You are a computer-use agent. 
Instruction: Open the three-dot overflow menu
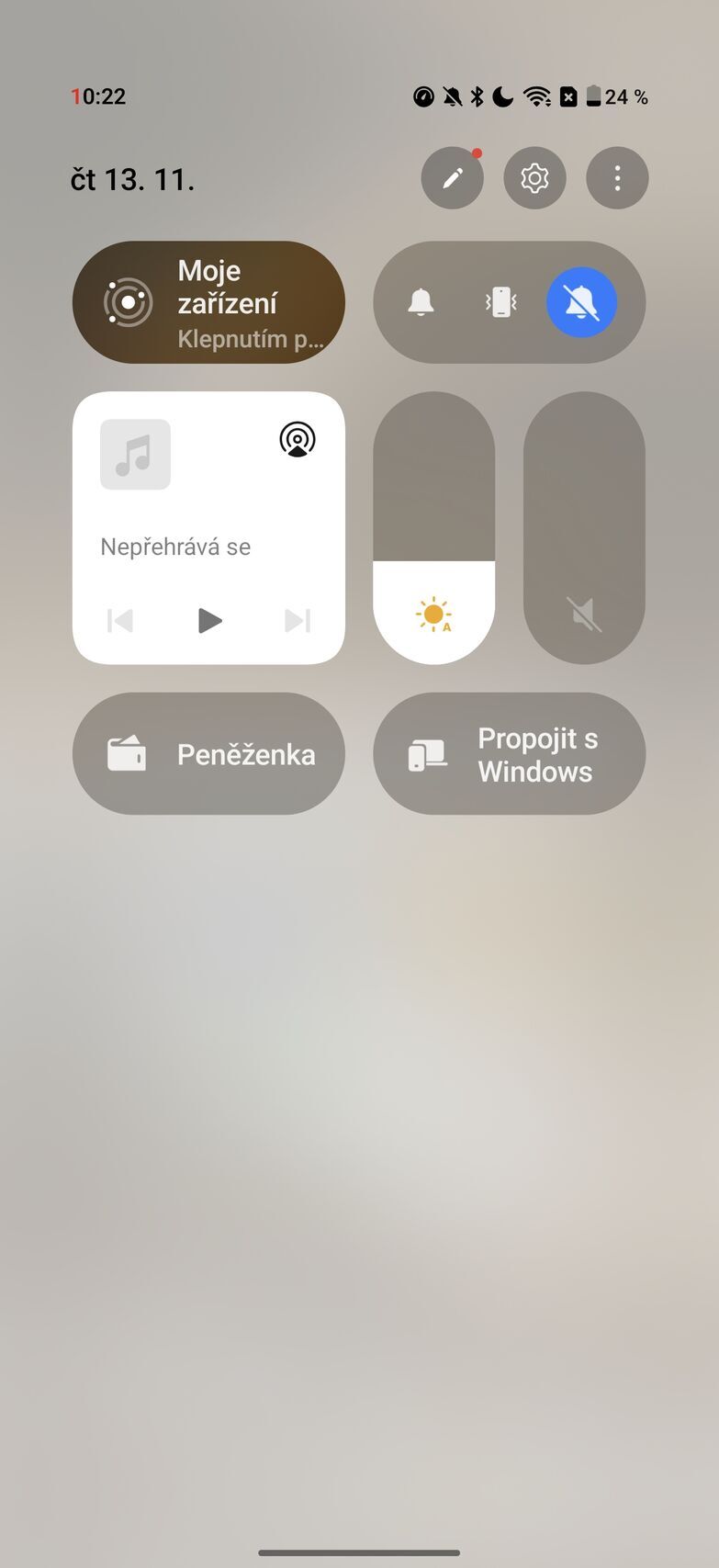(x=617, y=178)
